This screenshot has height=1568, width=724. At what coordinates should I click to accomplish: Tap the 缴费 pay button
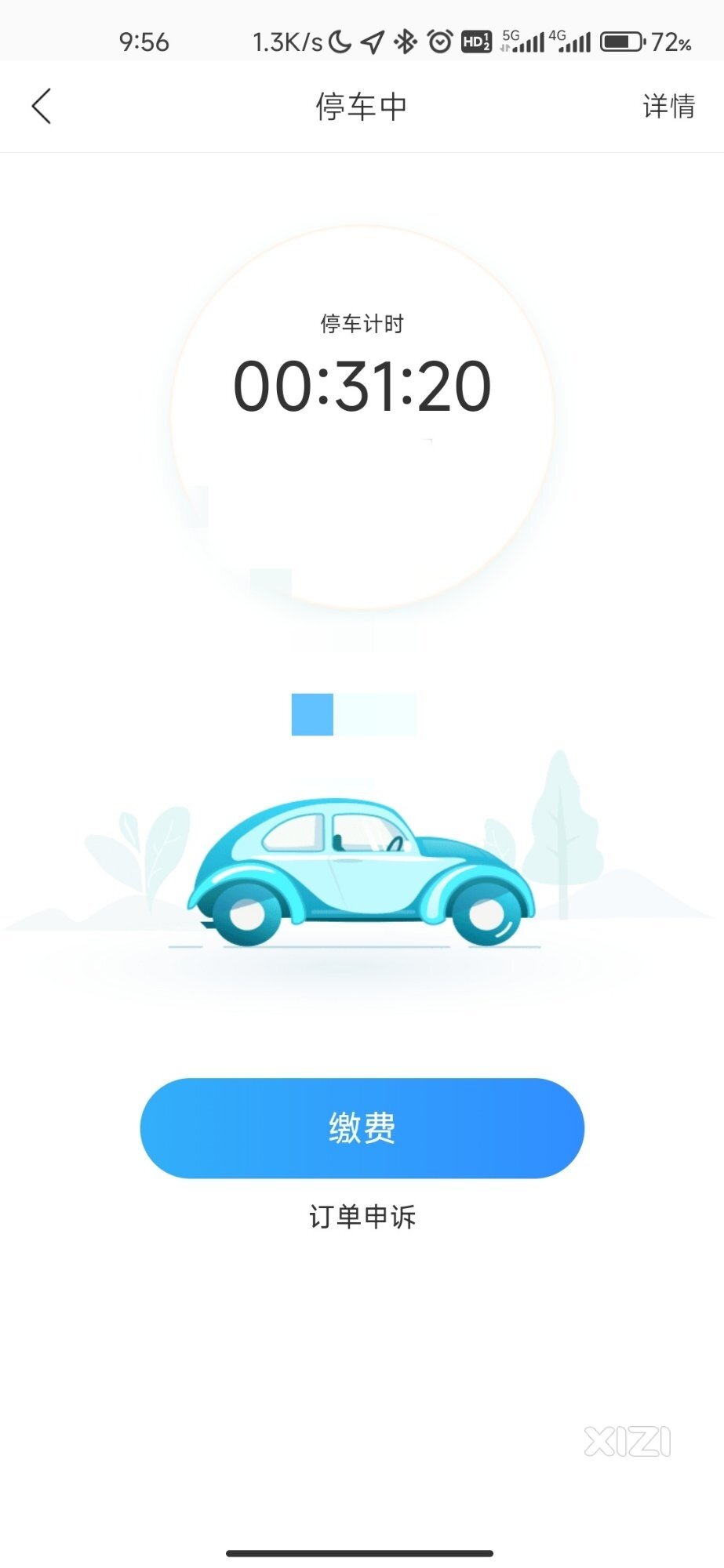[362, 1127]
